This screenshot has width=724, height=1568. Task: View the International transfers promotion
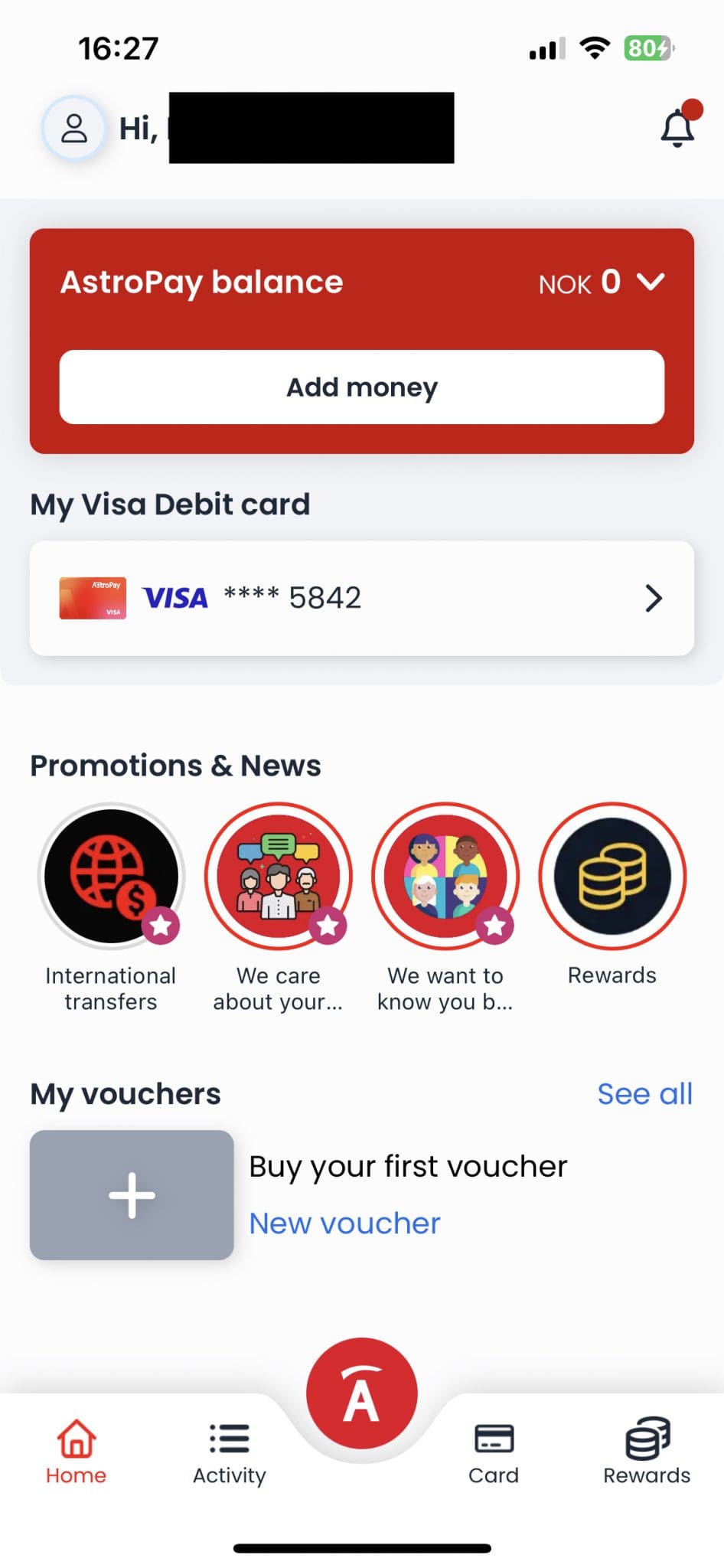tap(111, 877)
